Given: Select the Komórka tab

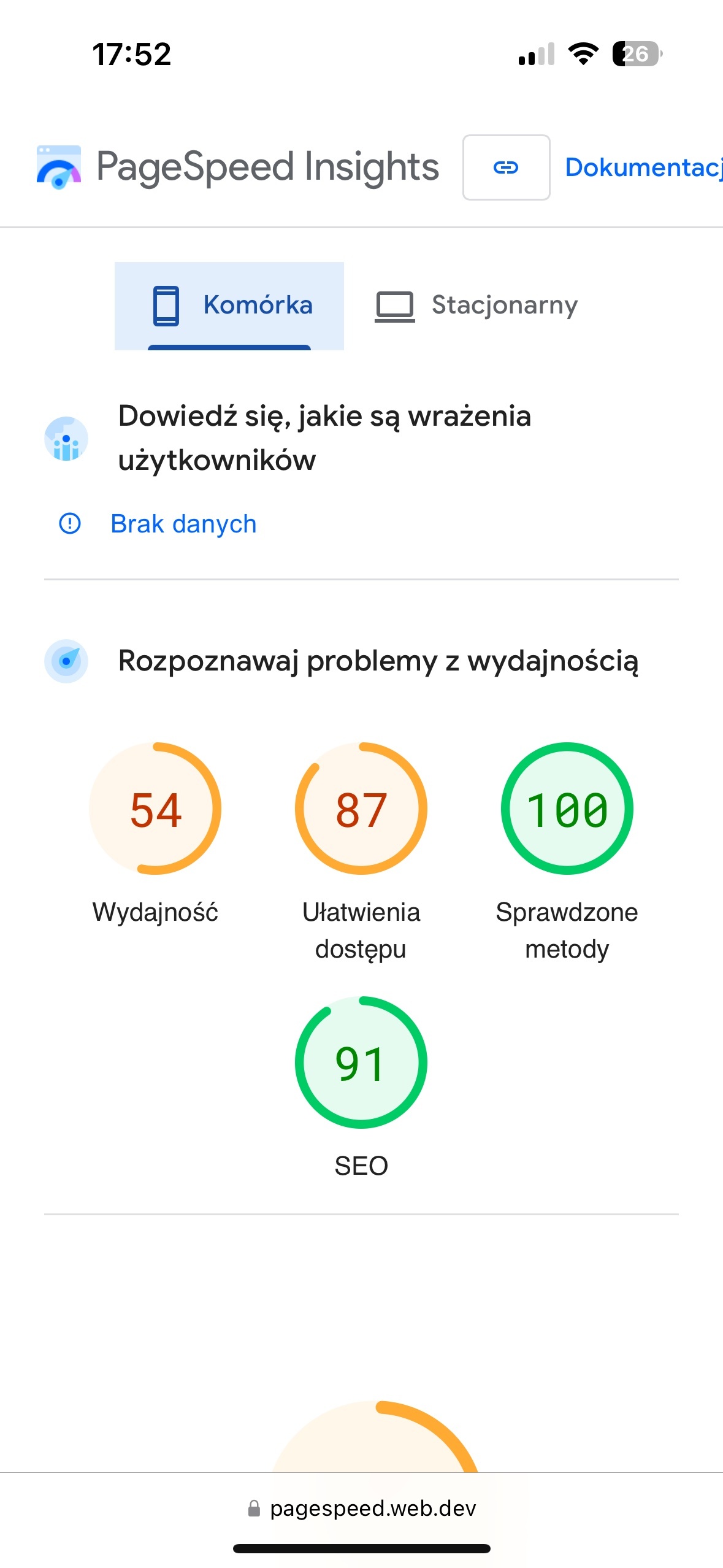Looking at the screenshot, I should pos(229,306).
